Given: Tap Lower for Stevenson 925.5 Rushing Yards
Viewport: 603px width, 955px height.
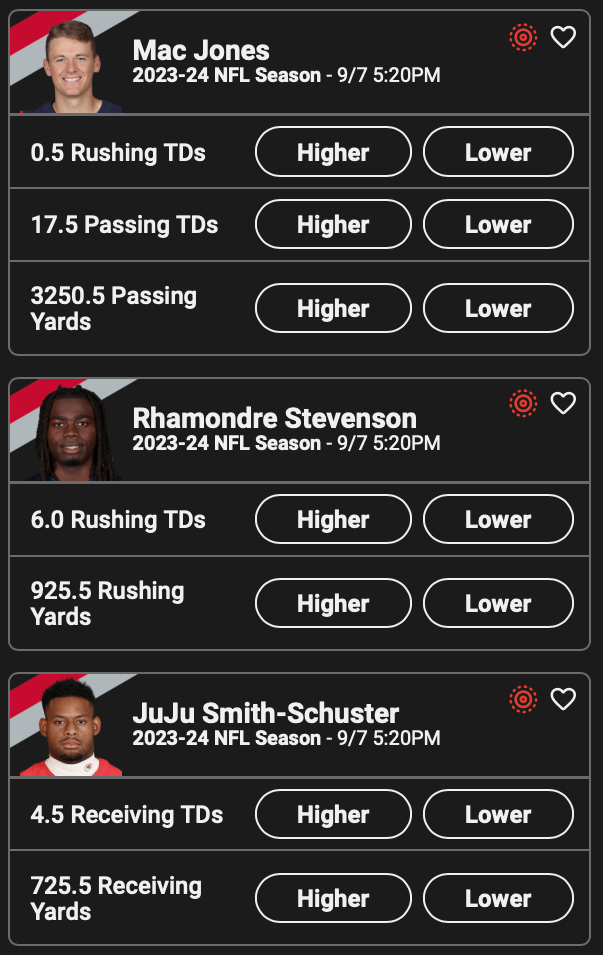Looking at the screenshot, I should click(x=498, y=603).
